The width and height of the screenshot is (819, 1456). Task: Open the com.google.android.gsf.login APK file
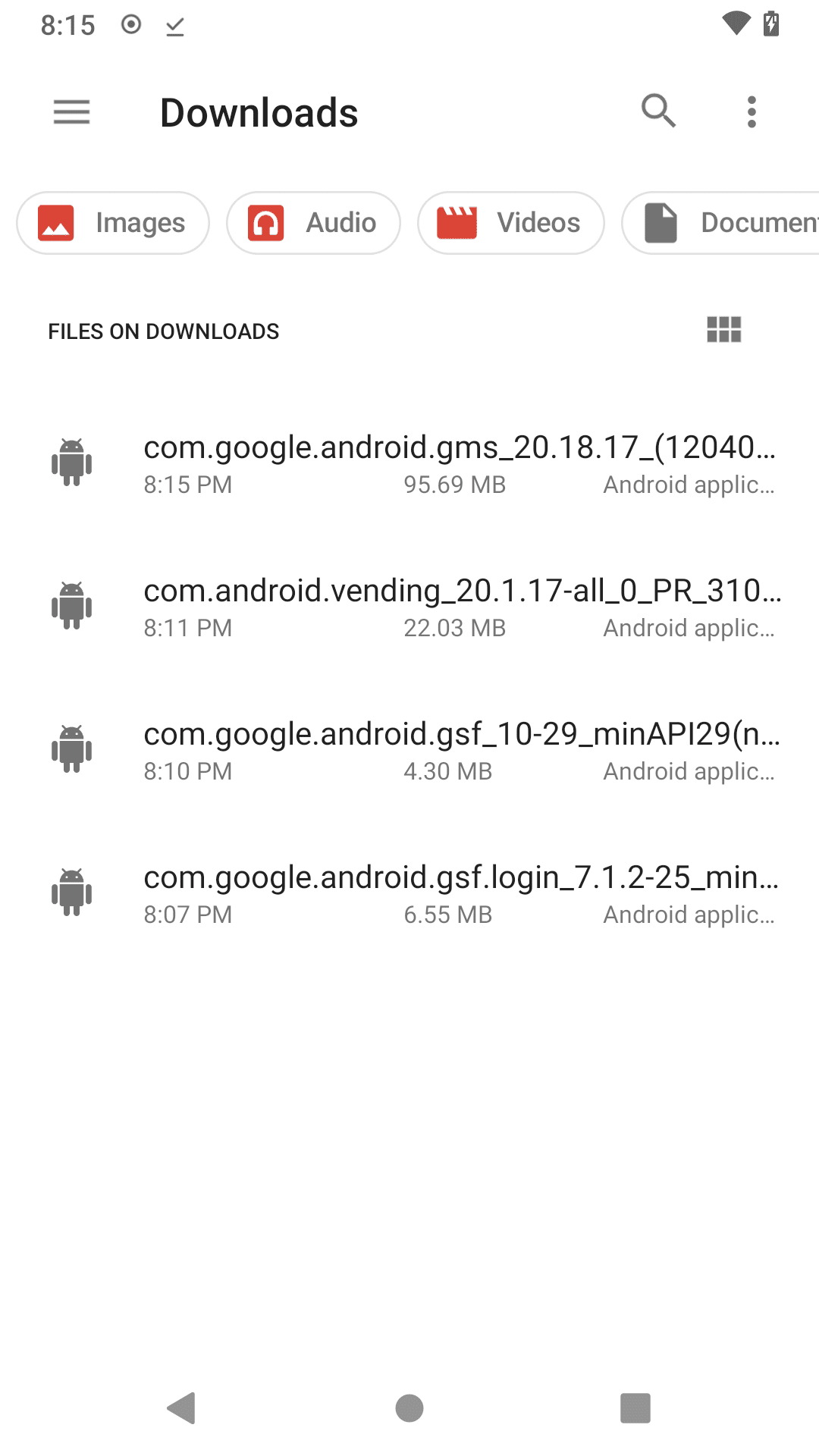coord(409,892)
